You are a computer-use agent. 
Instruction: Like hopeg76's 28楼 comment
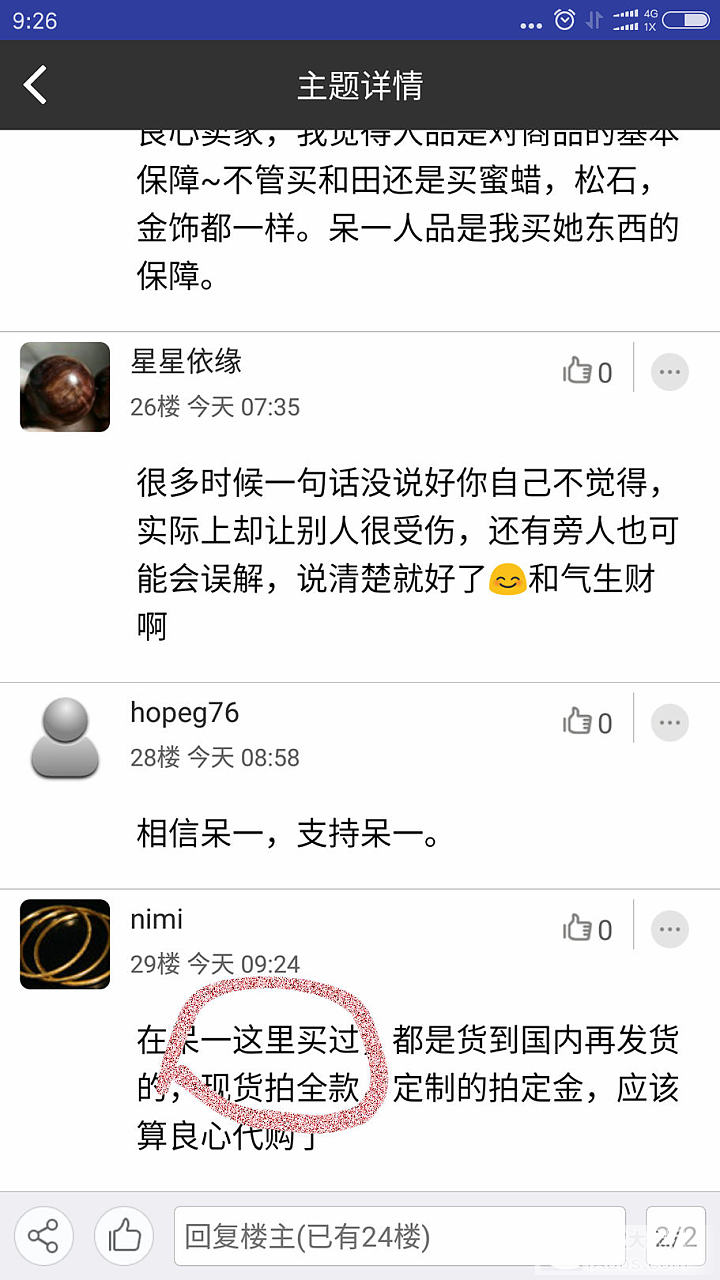click(587, 723)
